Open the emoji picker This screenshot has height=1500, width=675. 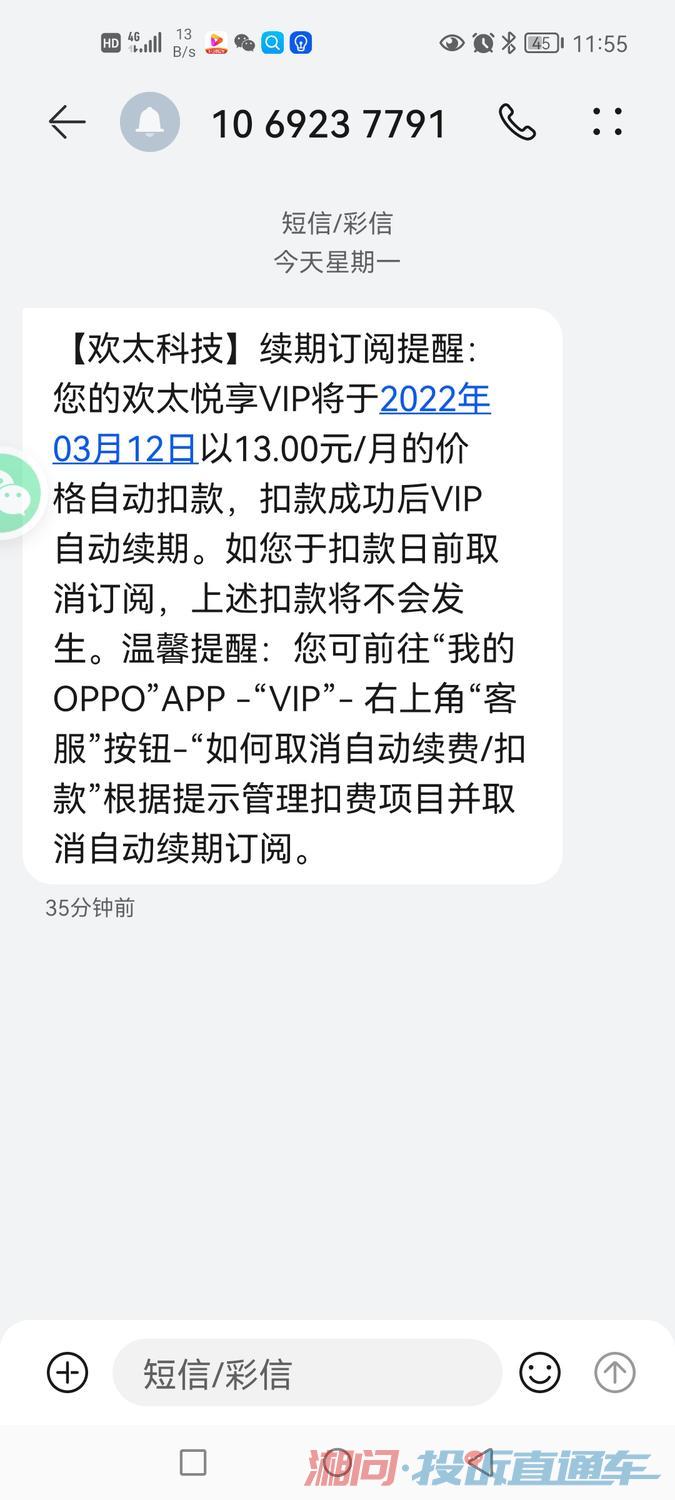point(540,1372)
